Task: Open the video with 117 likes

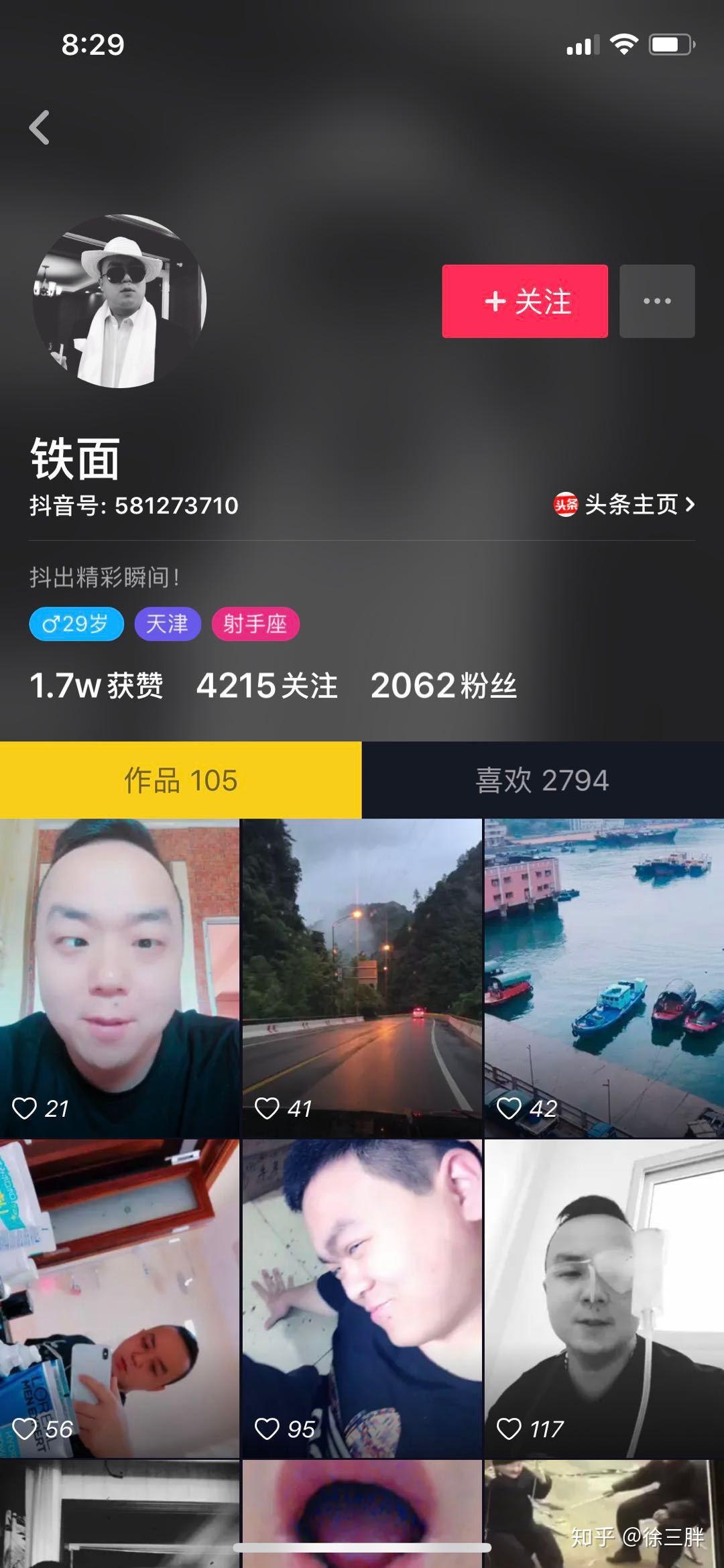Action: [x=604, y=1299]
